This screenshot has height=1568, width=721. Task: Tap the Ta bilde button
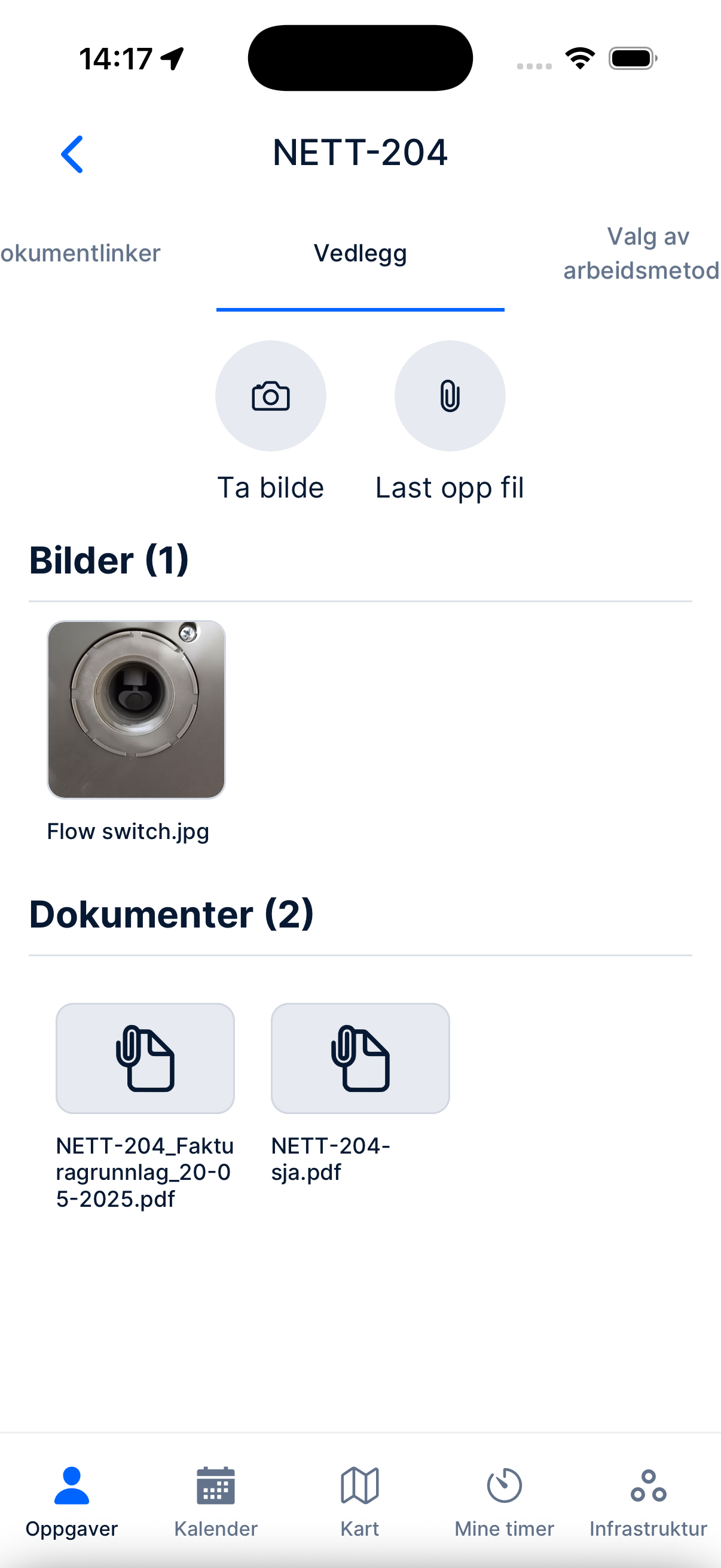271,486
